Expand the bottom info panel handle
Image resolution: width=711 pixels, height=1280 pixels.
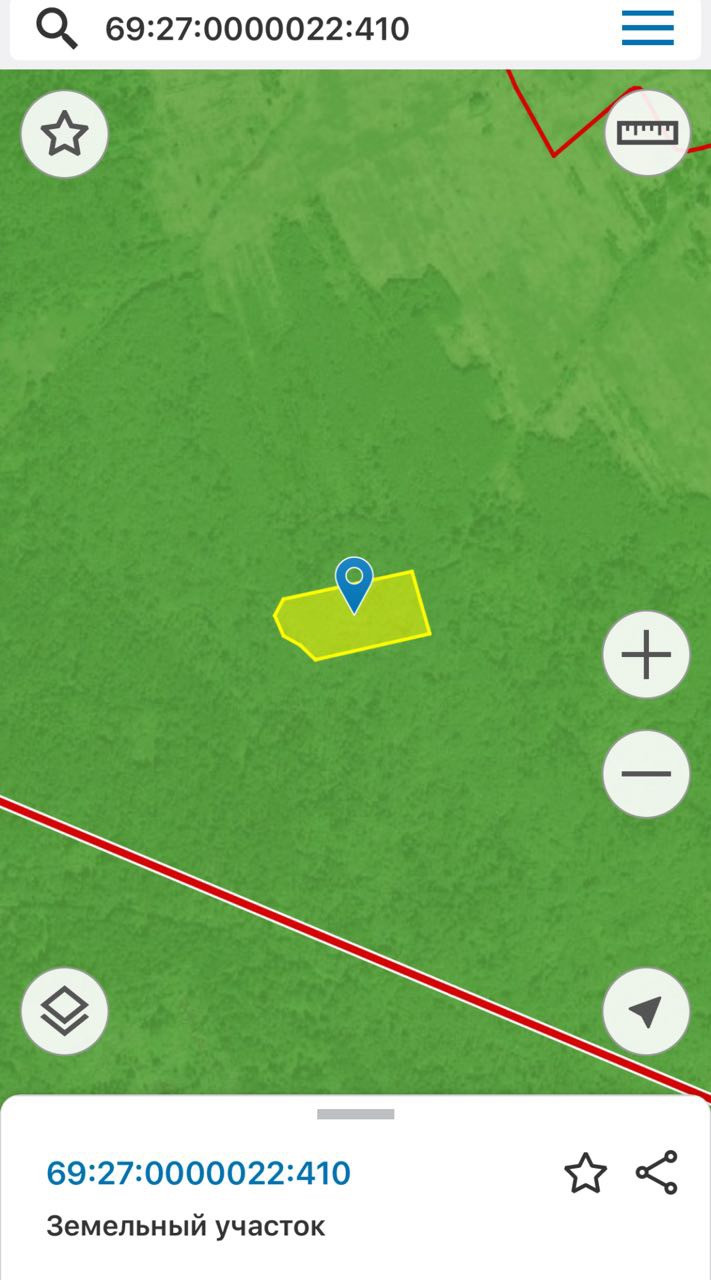point(356,1114)
